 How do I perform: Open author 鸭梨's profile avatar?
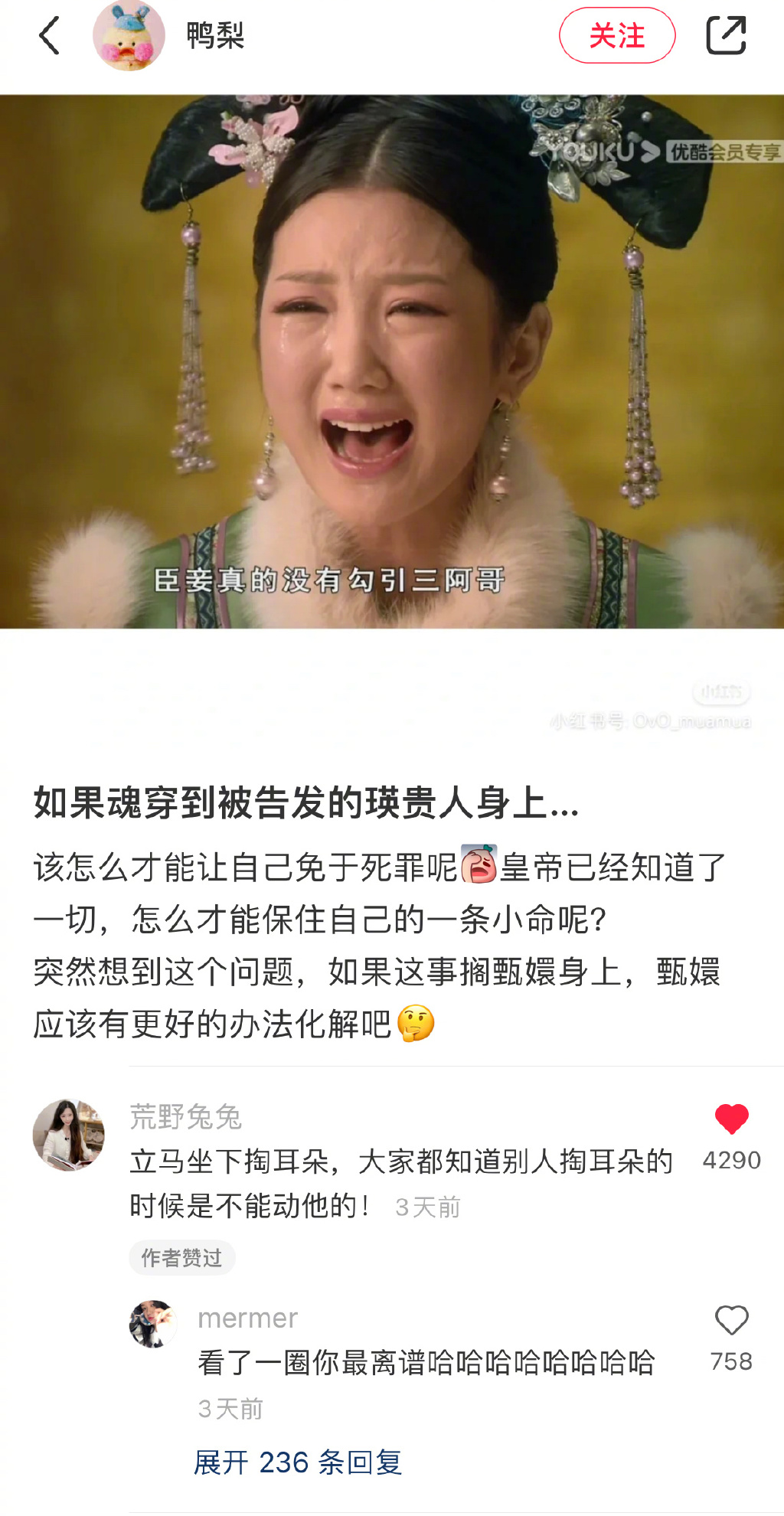pyautogui.click(x=129, y=36)
